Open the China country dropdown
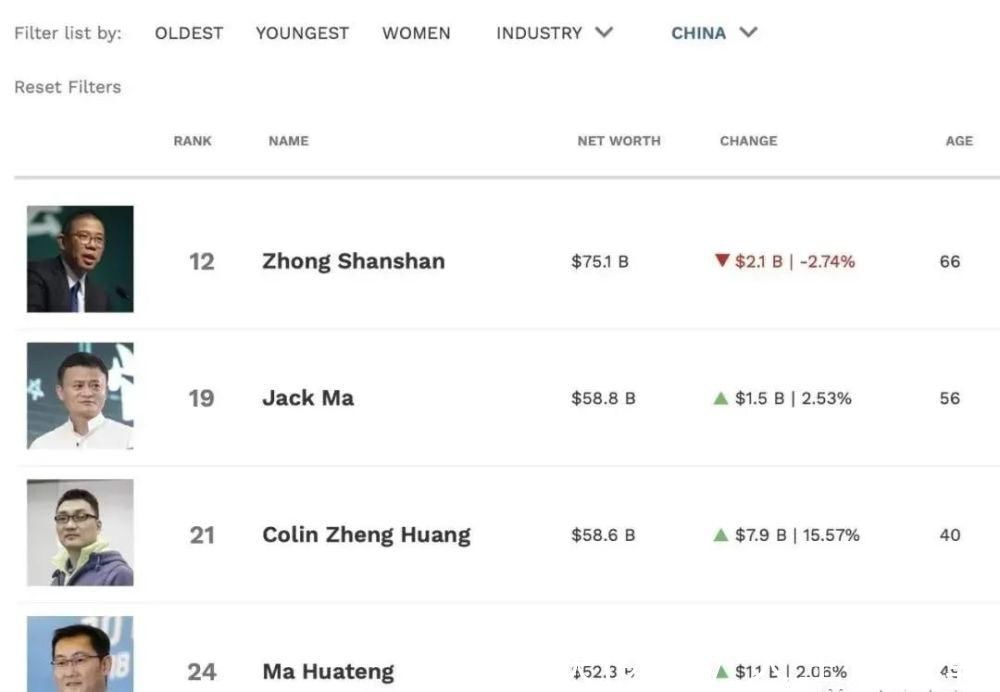 pos(714,33)
